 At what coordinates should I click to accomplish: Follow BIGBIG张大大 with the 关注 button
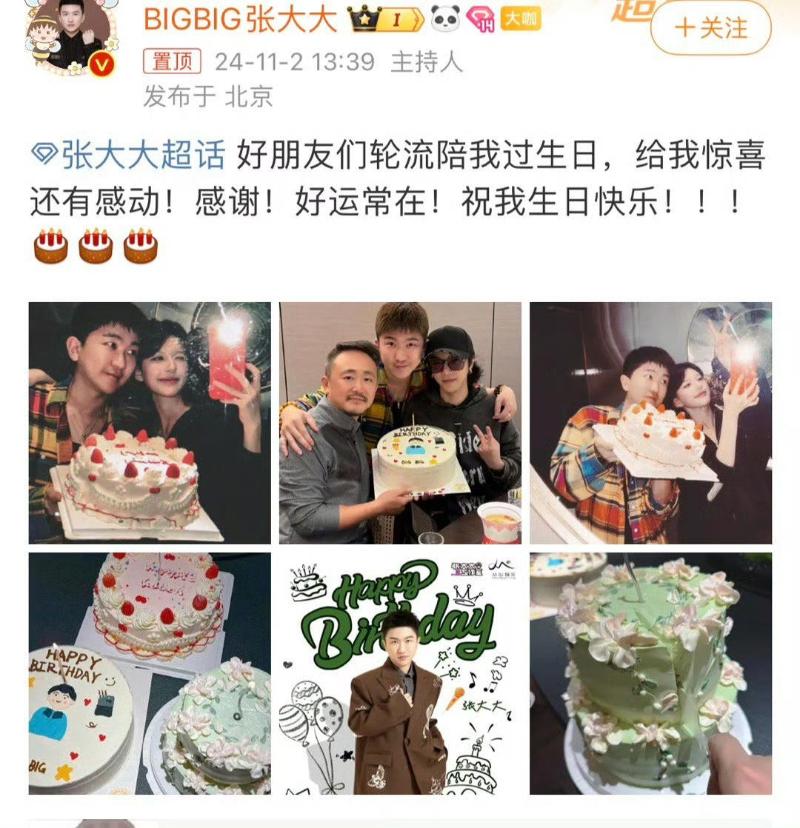(x=710, y=27)
